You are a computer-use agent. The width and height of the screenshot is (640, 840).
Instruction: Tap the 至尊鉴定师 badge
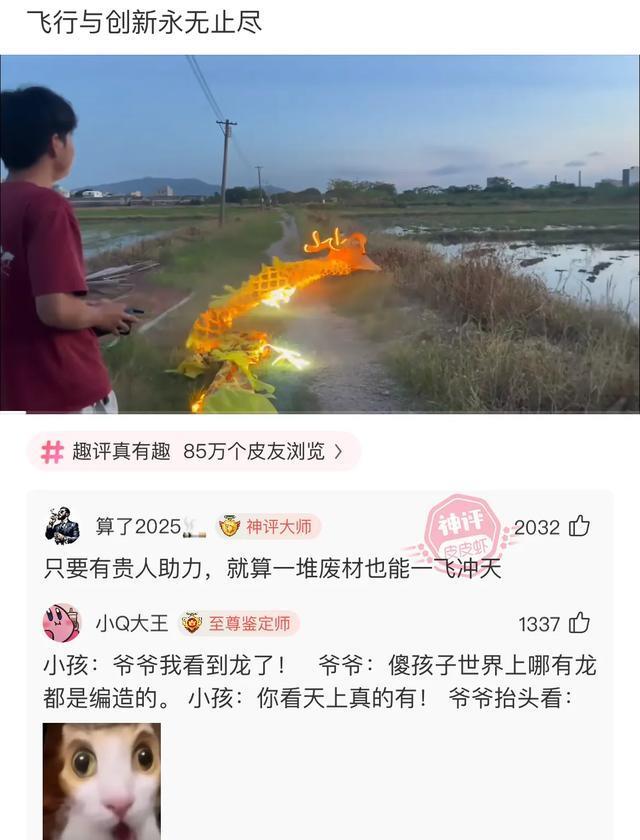(238, 624)
